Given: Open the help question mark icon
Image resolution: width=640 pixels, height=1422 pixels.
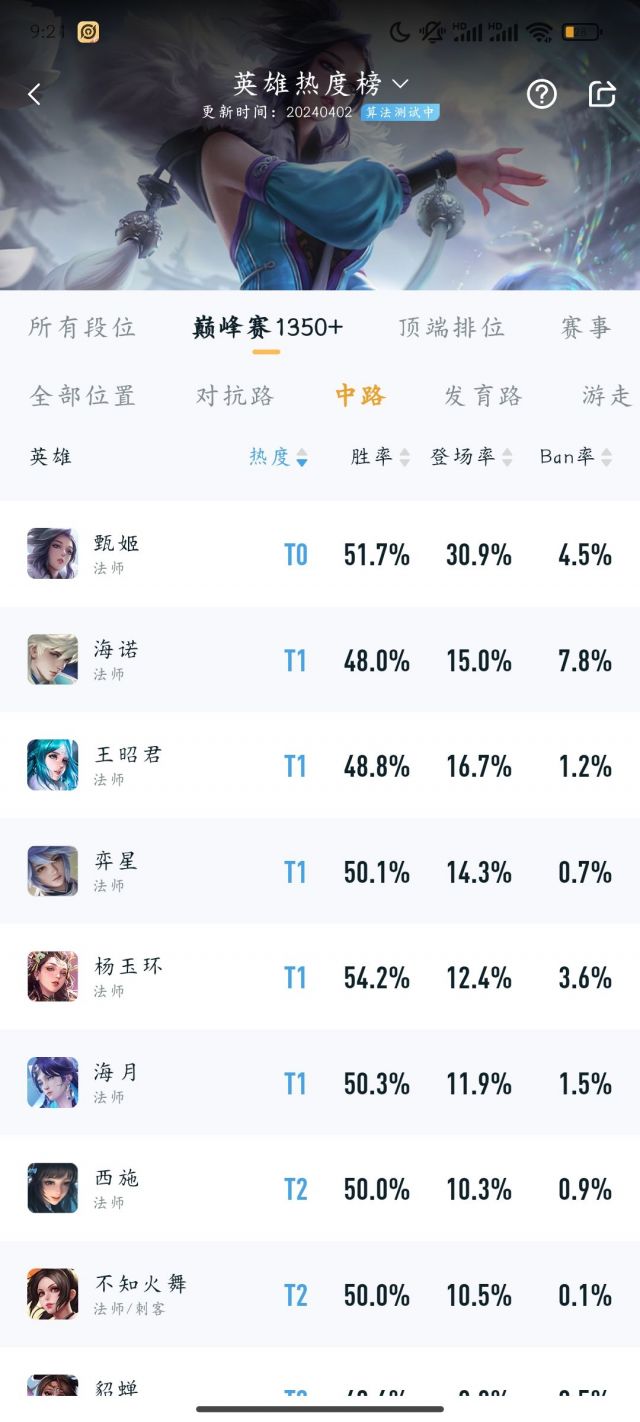Looking at the screenshot, I should pos(542,94).
